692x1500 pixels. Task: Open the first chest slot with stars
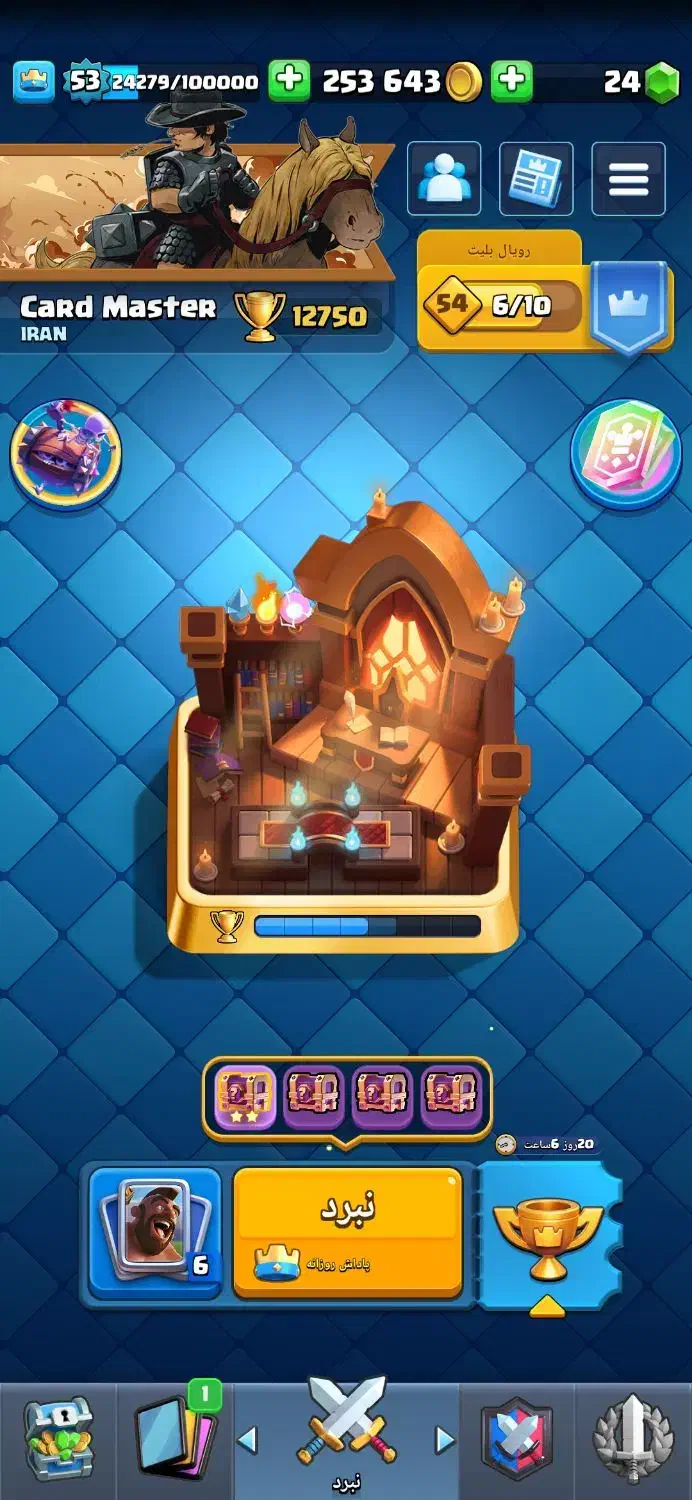click(x=246, y=1097)
